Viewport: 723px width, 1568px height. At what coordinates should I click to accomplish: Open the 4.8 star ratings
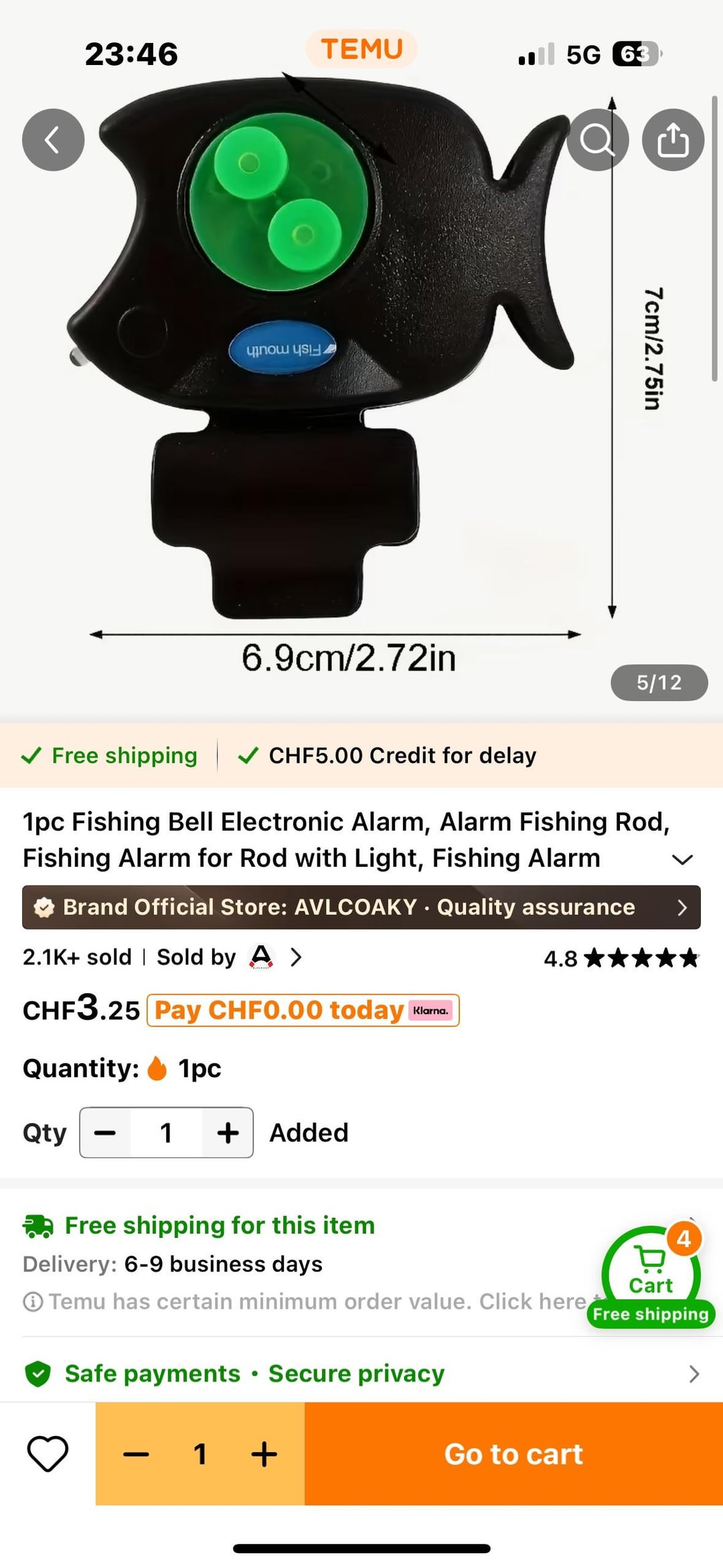click(x=621, y=958)
